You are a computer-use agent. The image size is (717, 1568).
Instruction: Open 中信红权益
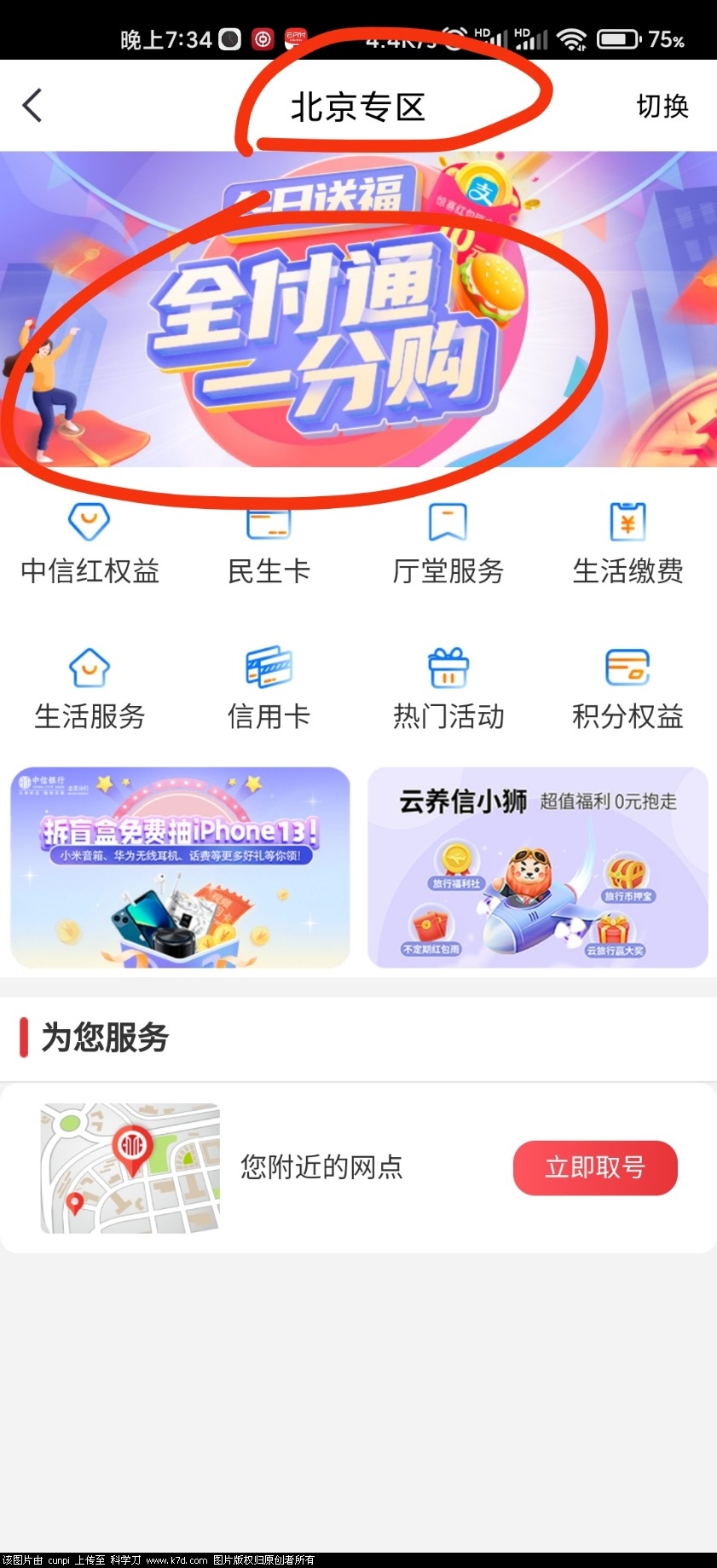[x=90, y=546]
